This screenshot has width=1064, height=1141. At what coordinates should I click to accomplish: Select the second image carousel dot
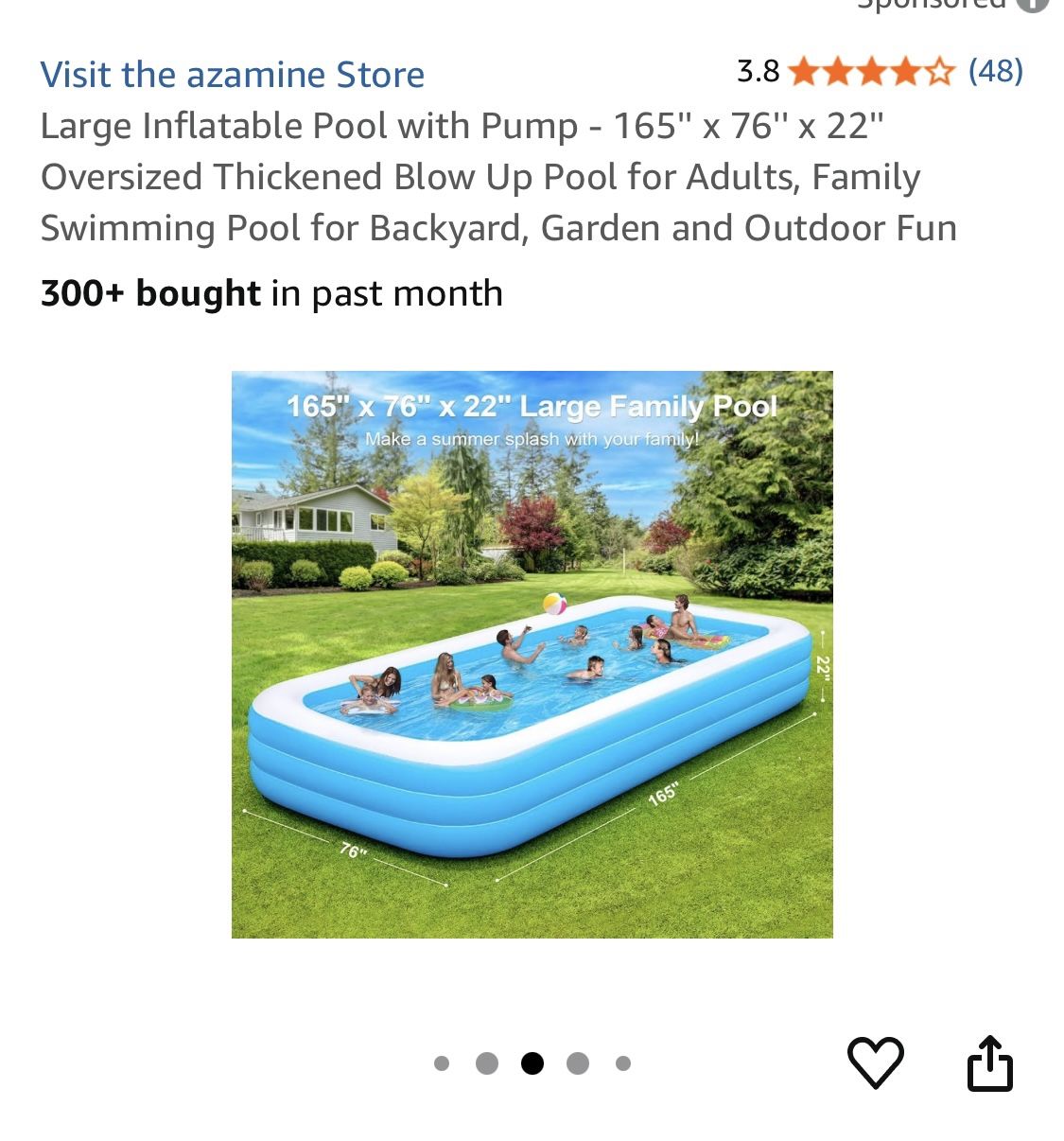coord(485,1062)
